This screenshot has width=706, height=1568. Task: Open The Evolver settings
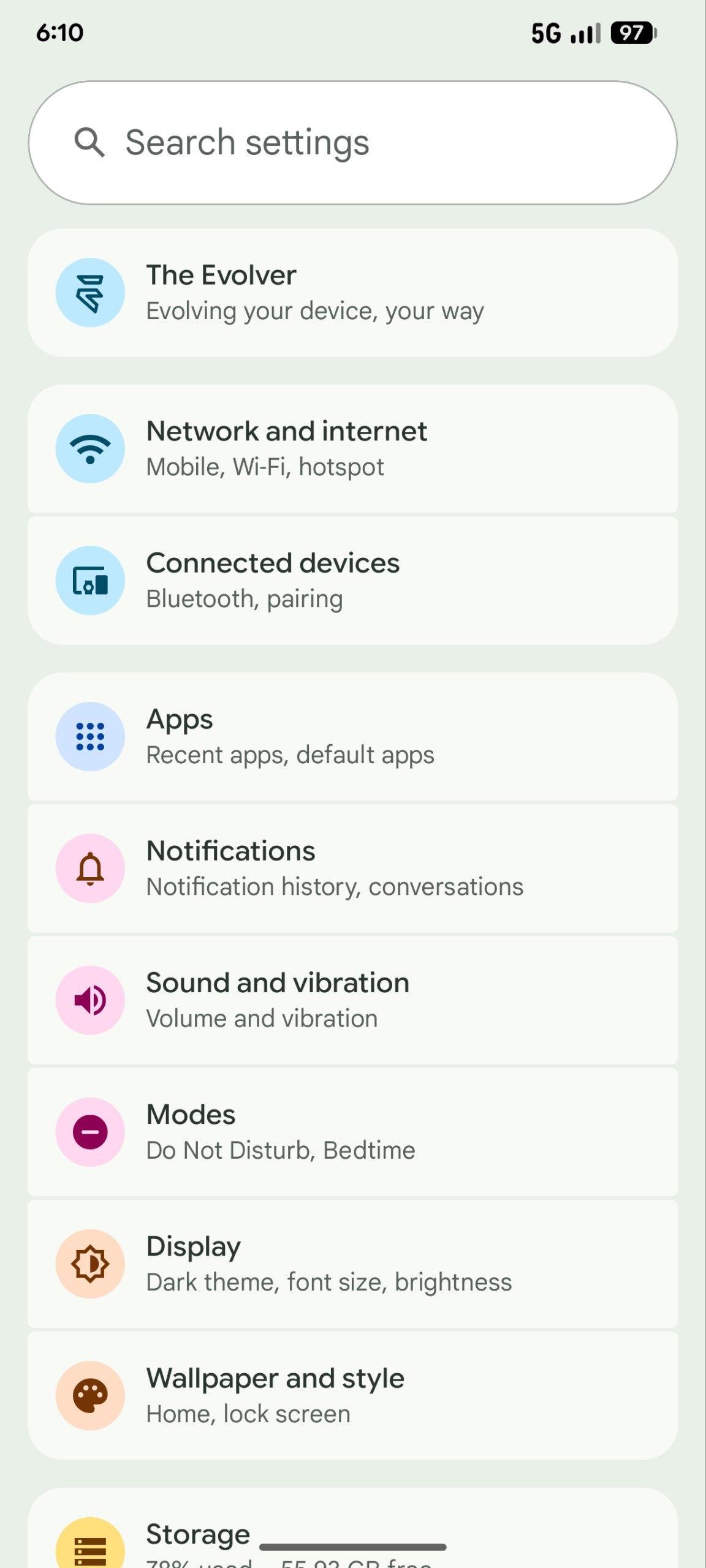352,292
